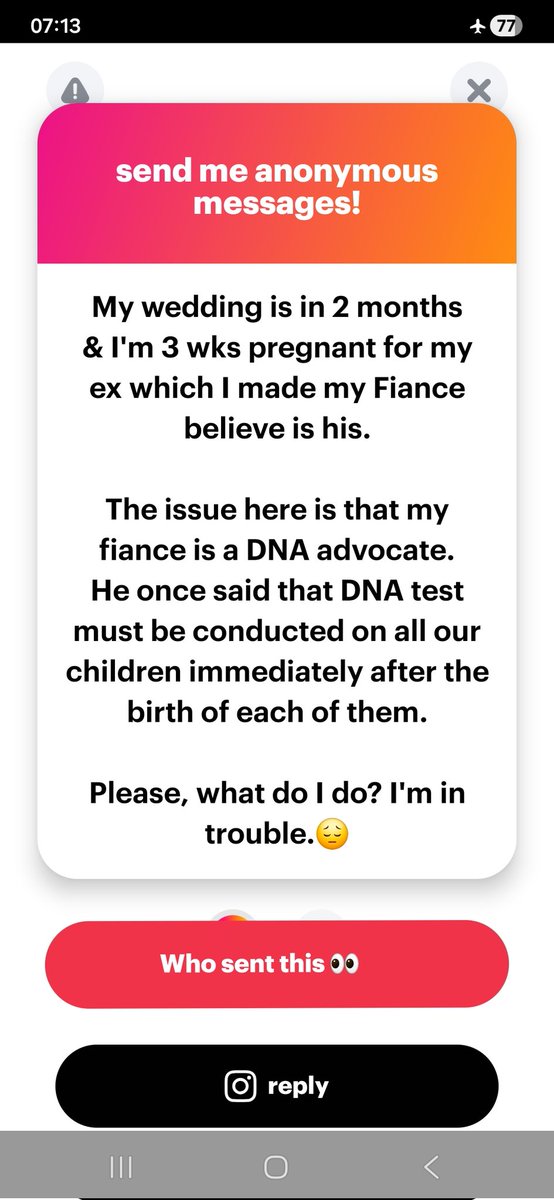Tap Who sent this button
Screen dimensions: 554x1200
(x=277, y=964)
